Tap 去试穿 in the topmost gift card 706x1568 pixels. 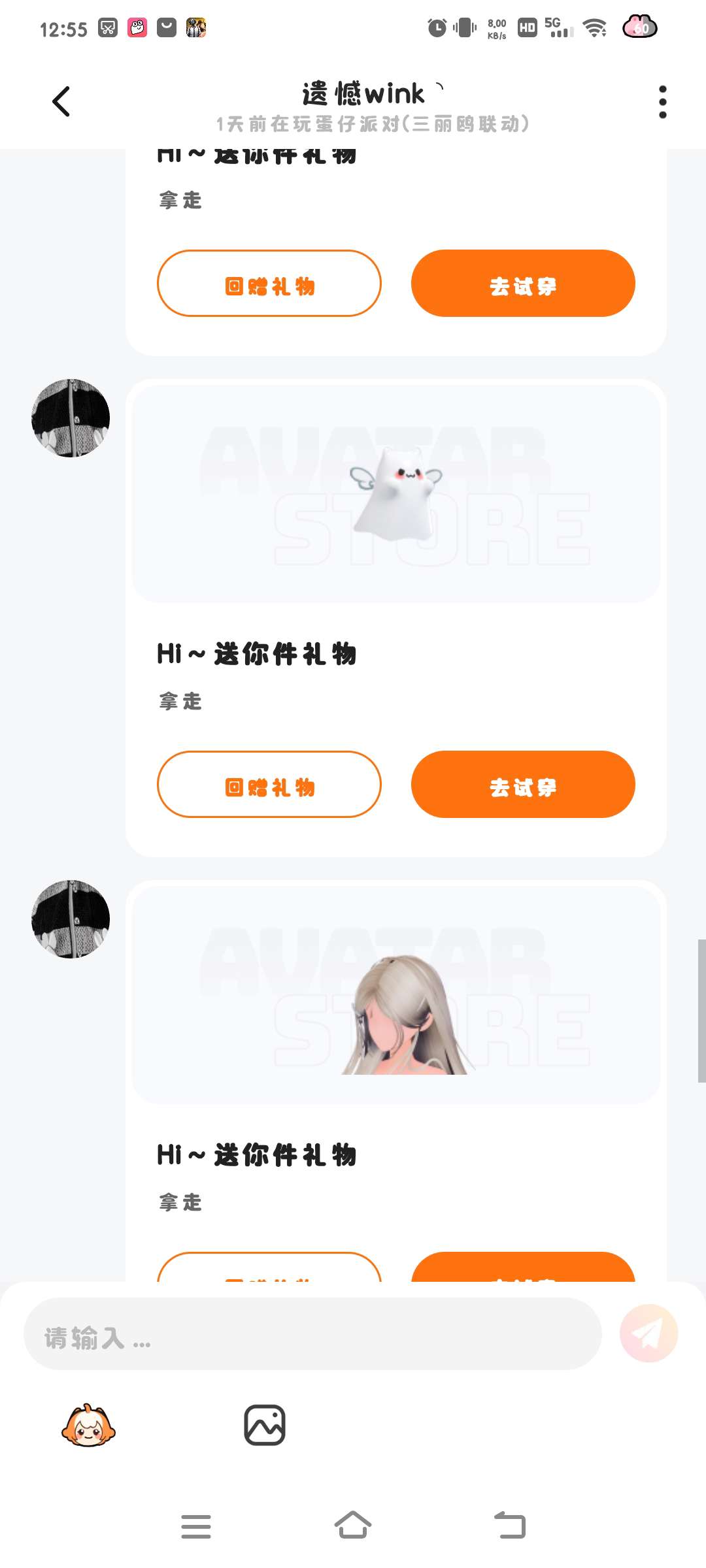click(522, 284)
